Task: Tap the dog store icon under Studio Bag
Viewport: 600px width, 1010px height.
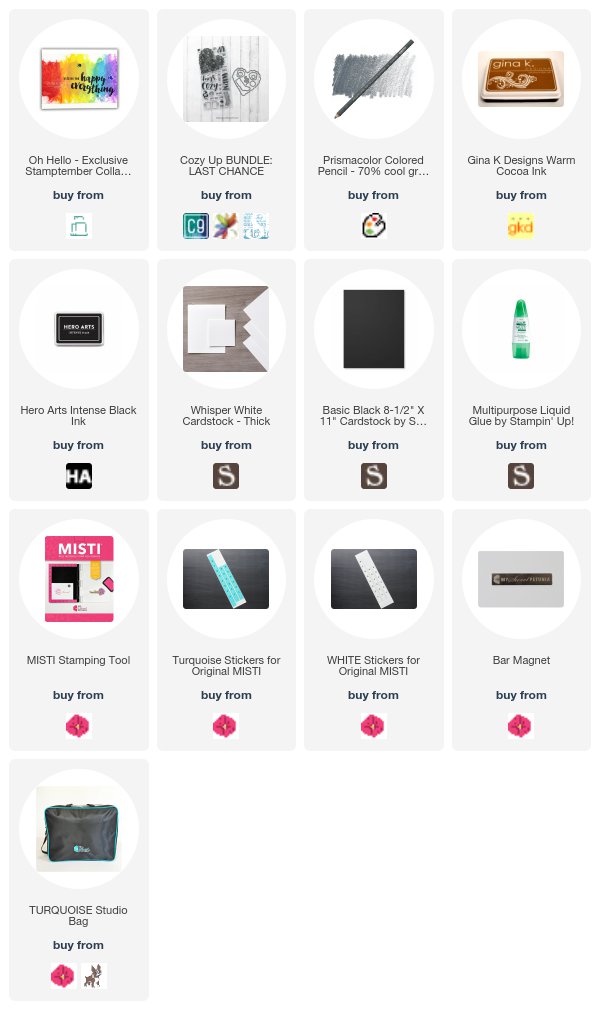Action: (94, 976)
